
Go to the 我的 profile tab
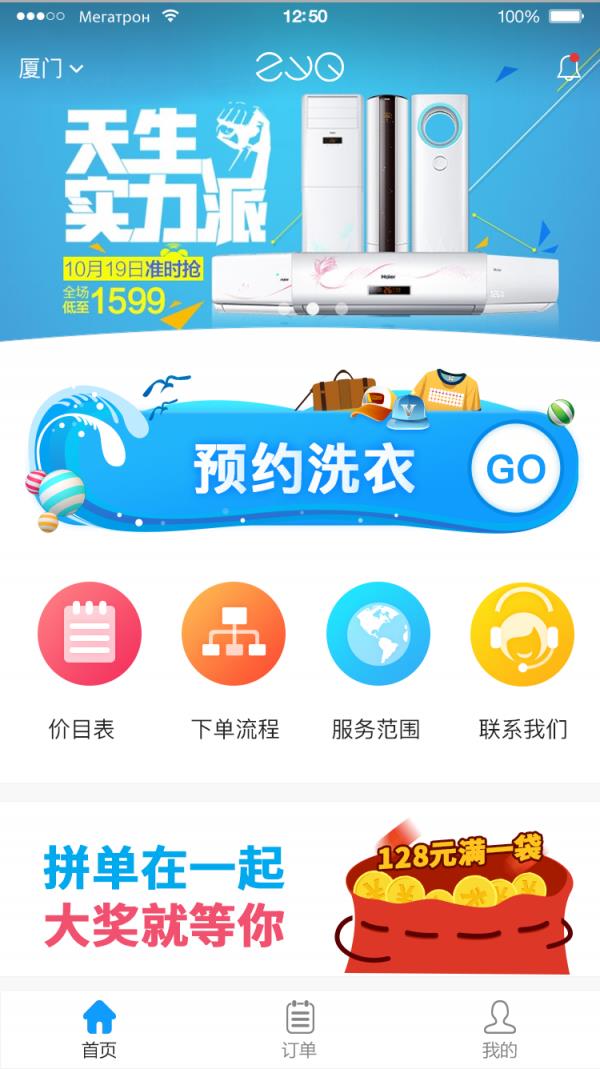click(499, 1029)
